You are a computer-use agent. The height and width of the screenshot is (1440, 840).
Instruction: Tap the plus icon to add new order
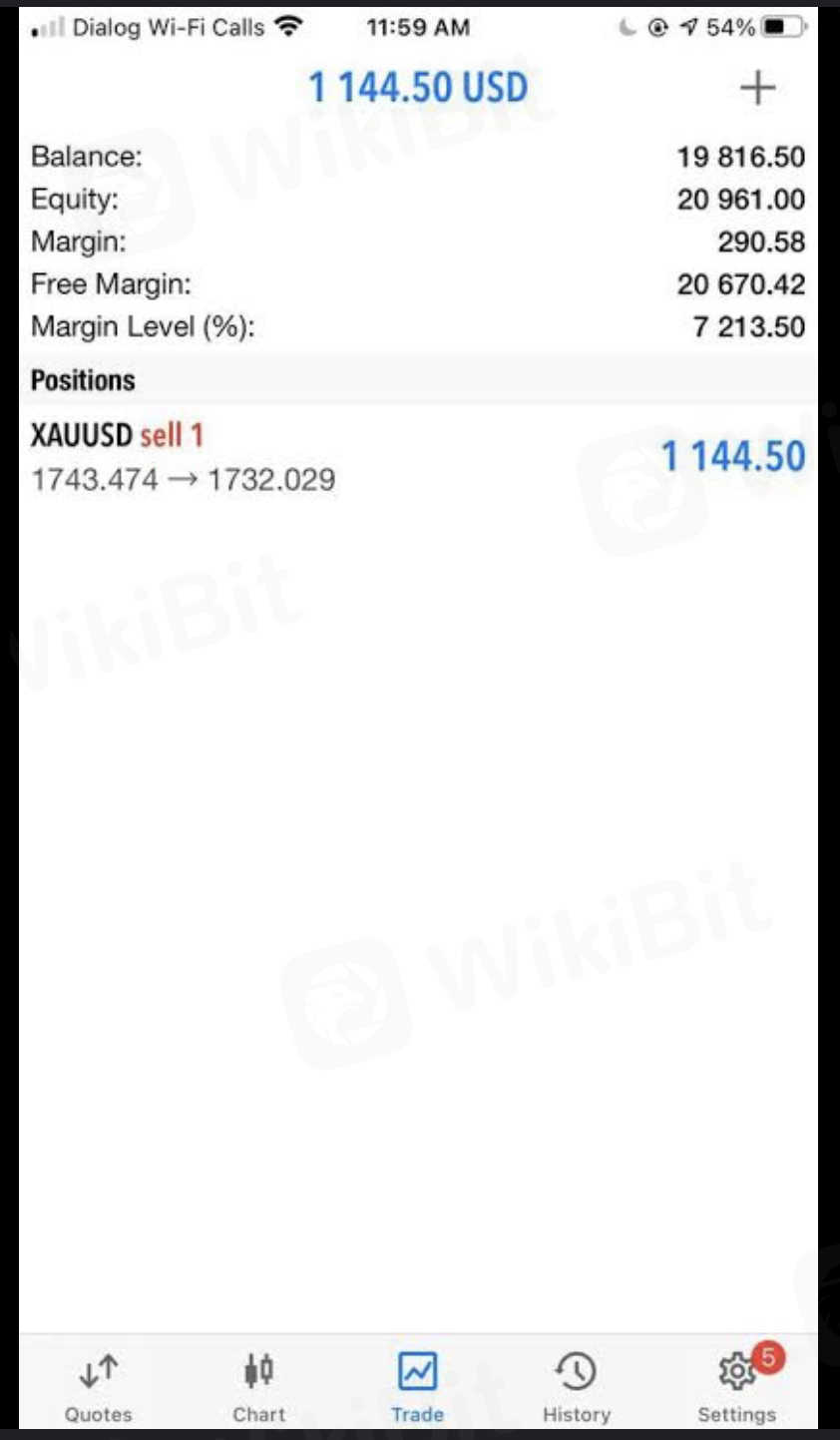(x=757, y=89)
